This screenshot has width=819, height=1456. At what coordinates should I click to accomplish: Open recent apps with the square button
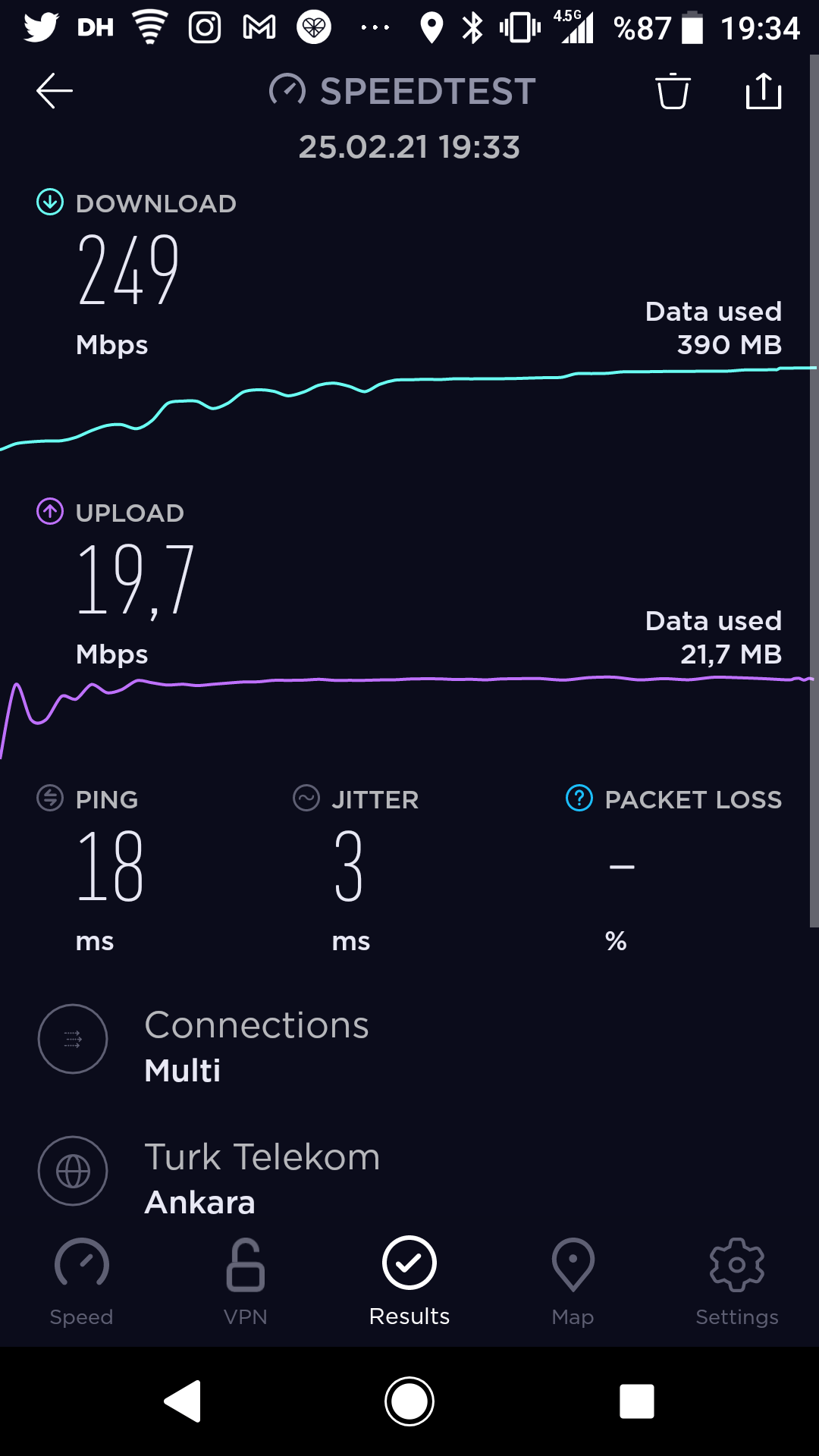click(x=637, y=1401)
